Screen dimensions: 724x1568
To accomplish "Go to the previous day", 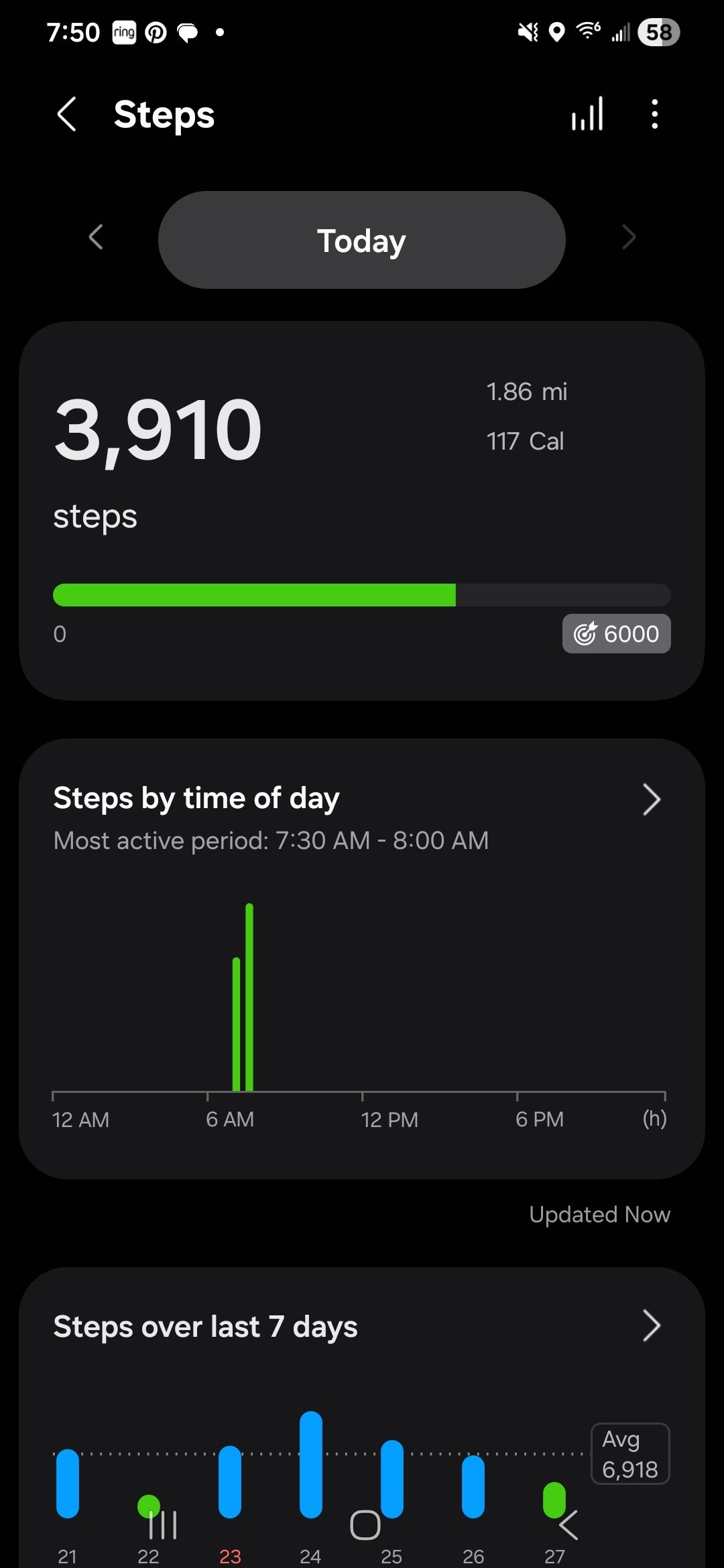I will coord(96,237).
